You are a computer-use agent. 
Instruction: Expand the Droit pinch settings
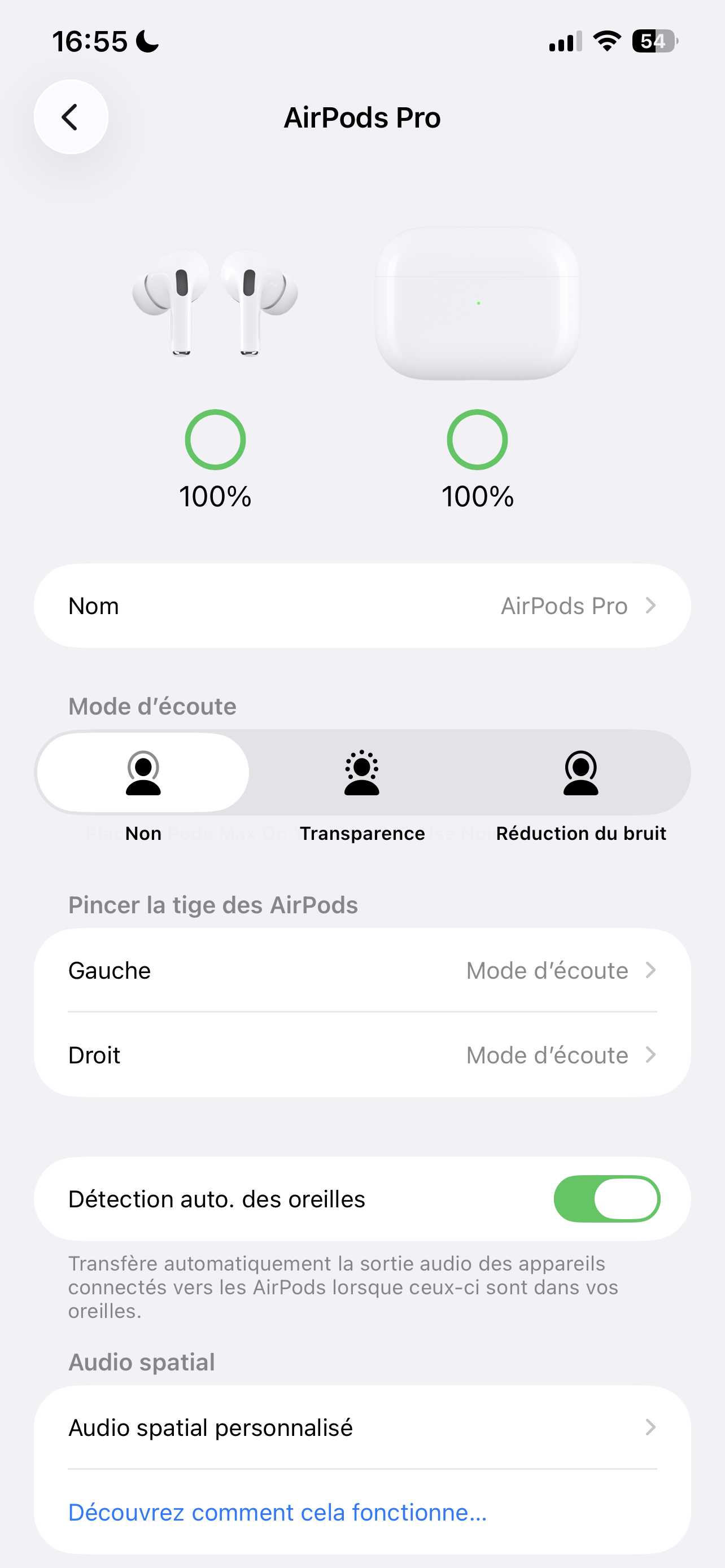coord(361,1055)
